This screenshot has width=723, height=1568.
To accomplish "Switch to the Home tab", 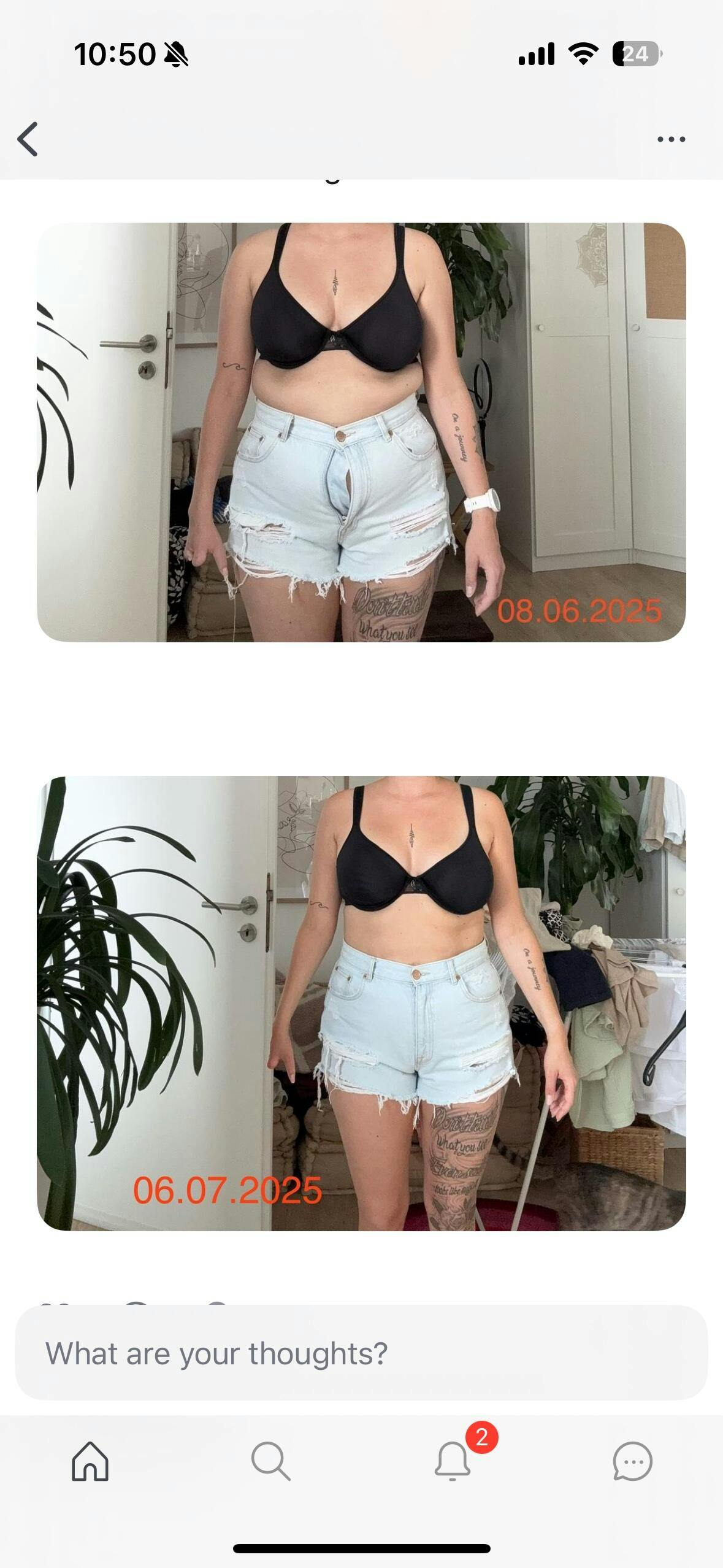I will coord(90,1461).
